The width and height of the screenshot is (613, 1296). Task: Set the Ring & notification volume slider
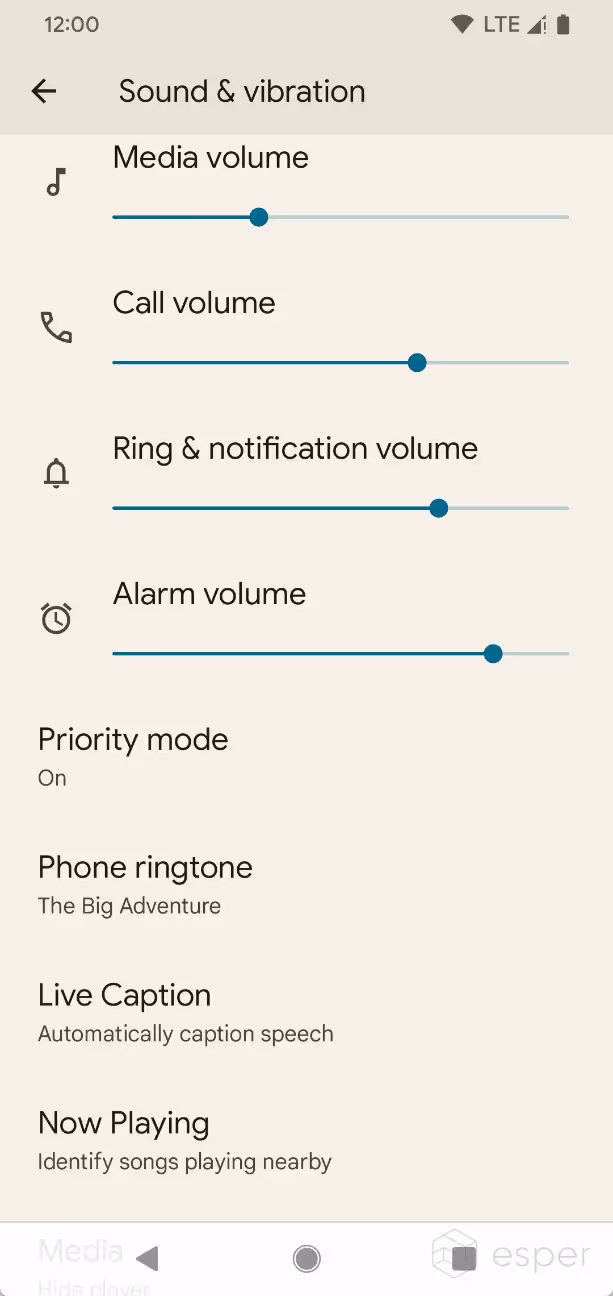340,508
